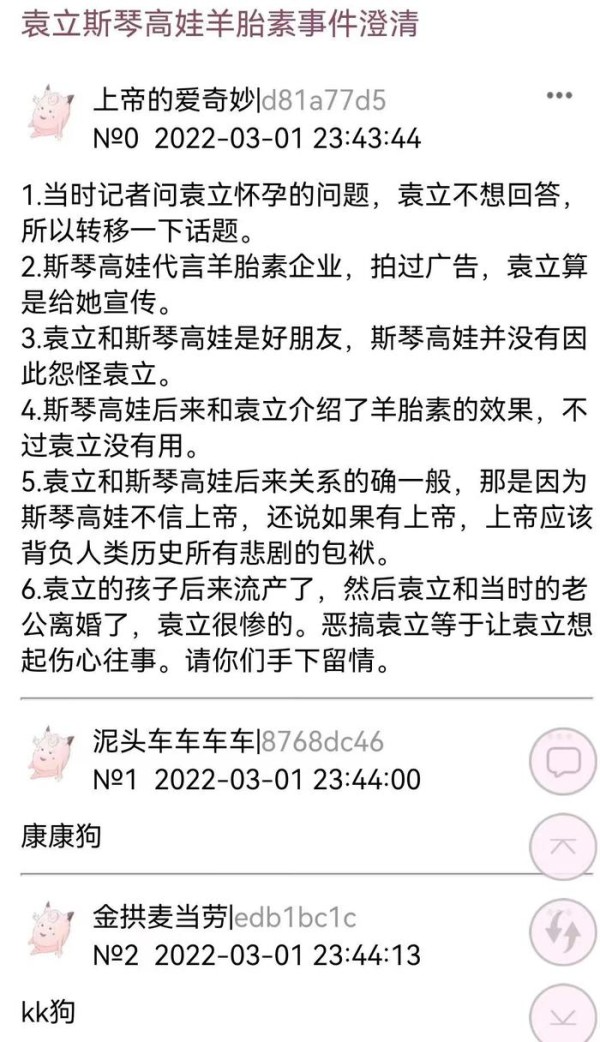Tap the floating refresh button
This screenshot has width=600, height=1042.
point(563,932)
